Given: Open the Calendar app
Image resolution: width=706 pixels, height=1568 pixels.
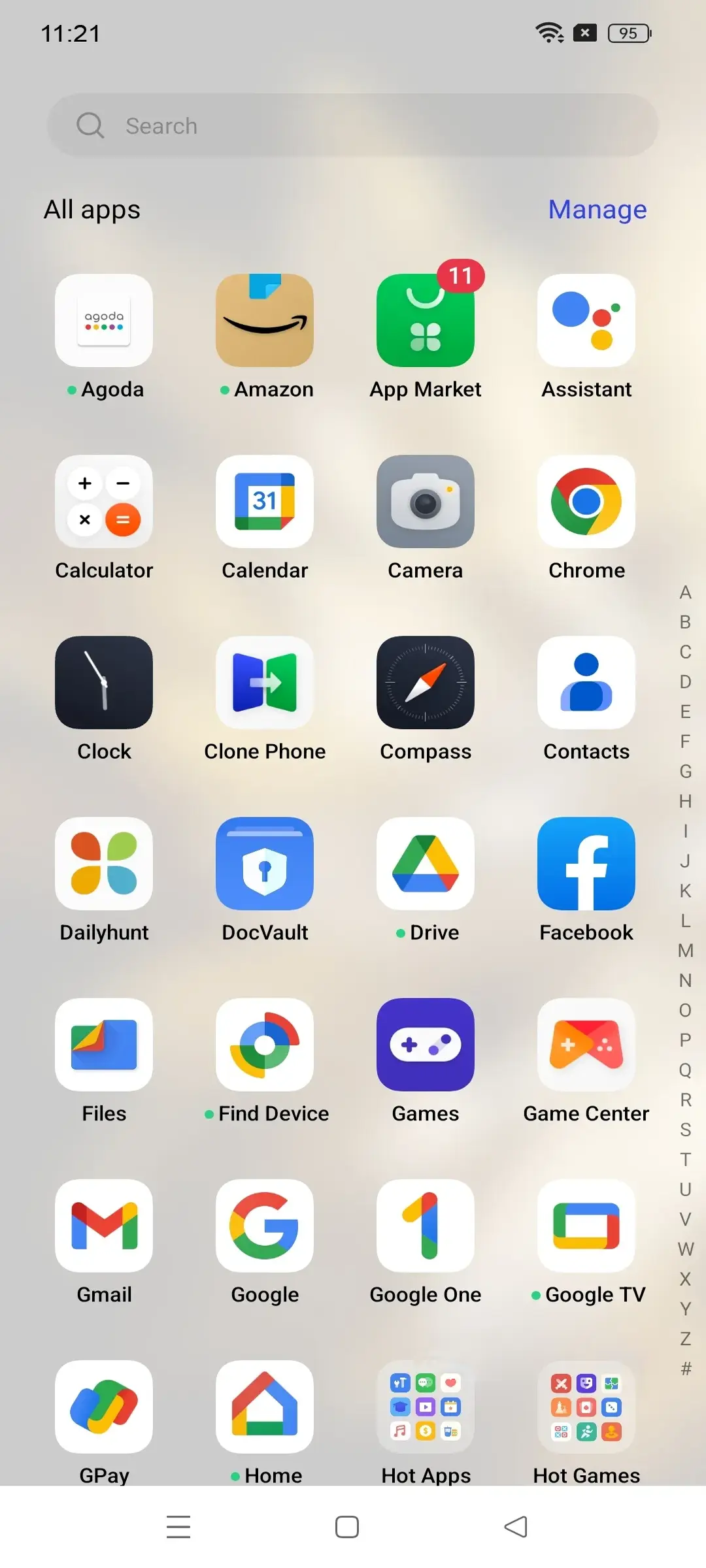Looking at the screenshot, I should (265, 502).
